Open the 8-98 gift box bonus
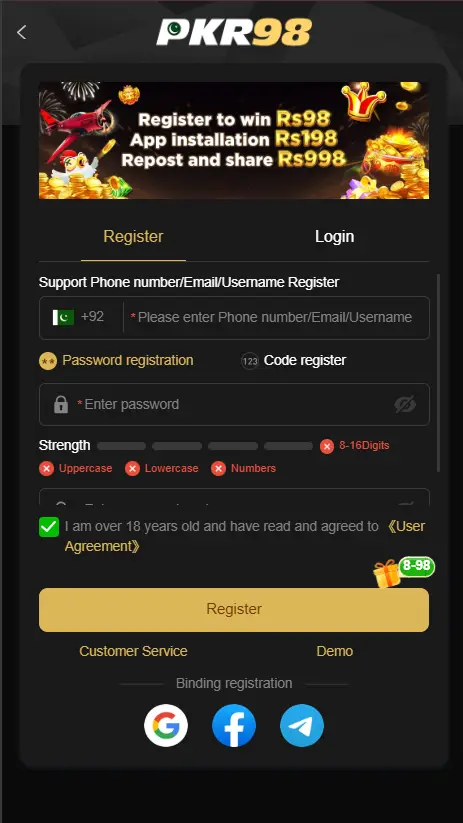The image size is (463, 823). 404,572
